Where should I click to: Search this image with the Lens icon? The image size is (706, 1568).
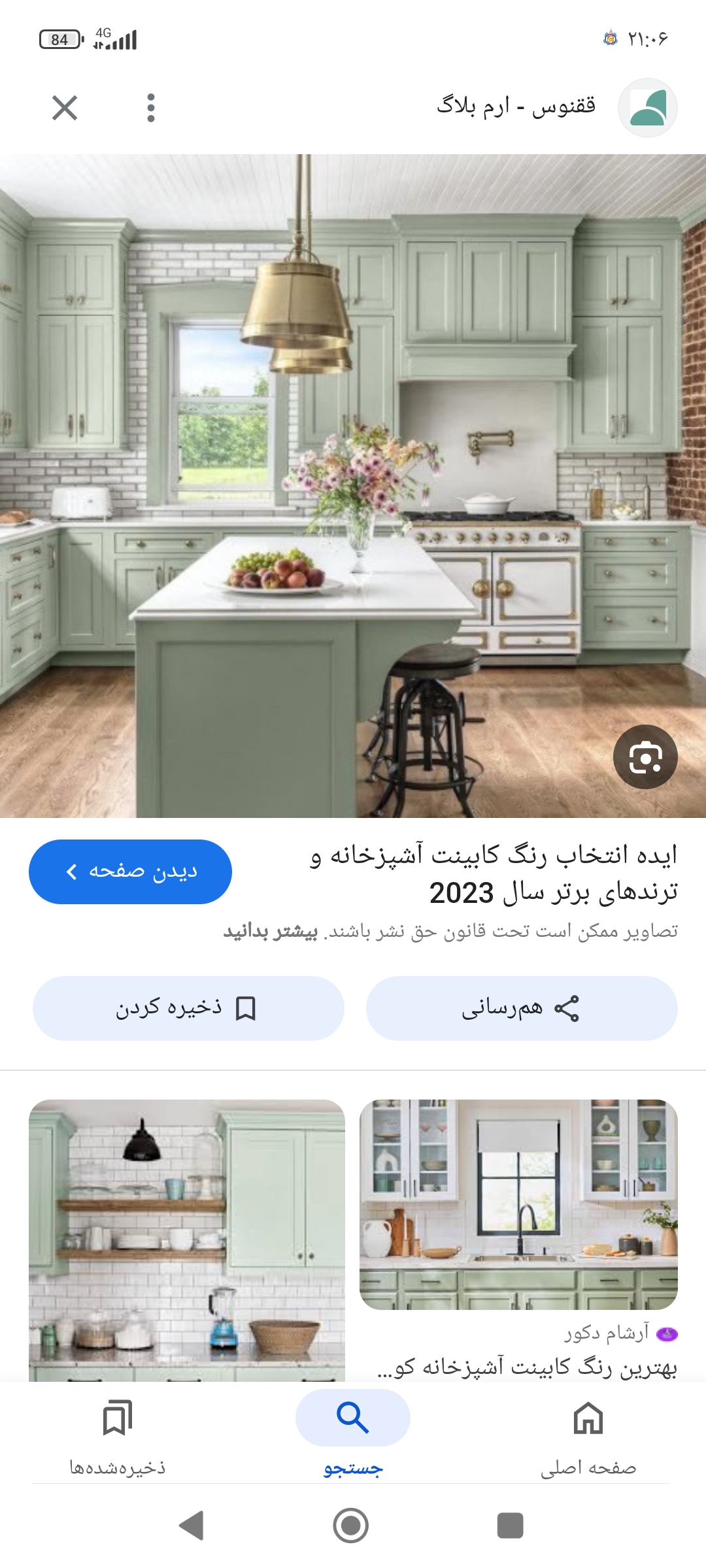[645, 757]
